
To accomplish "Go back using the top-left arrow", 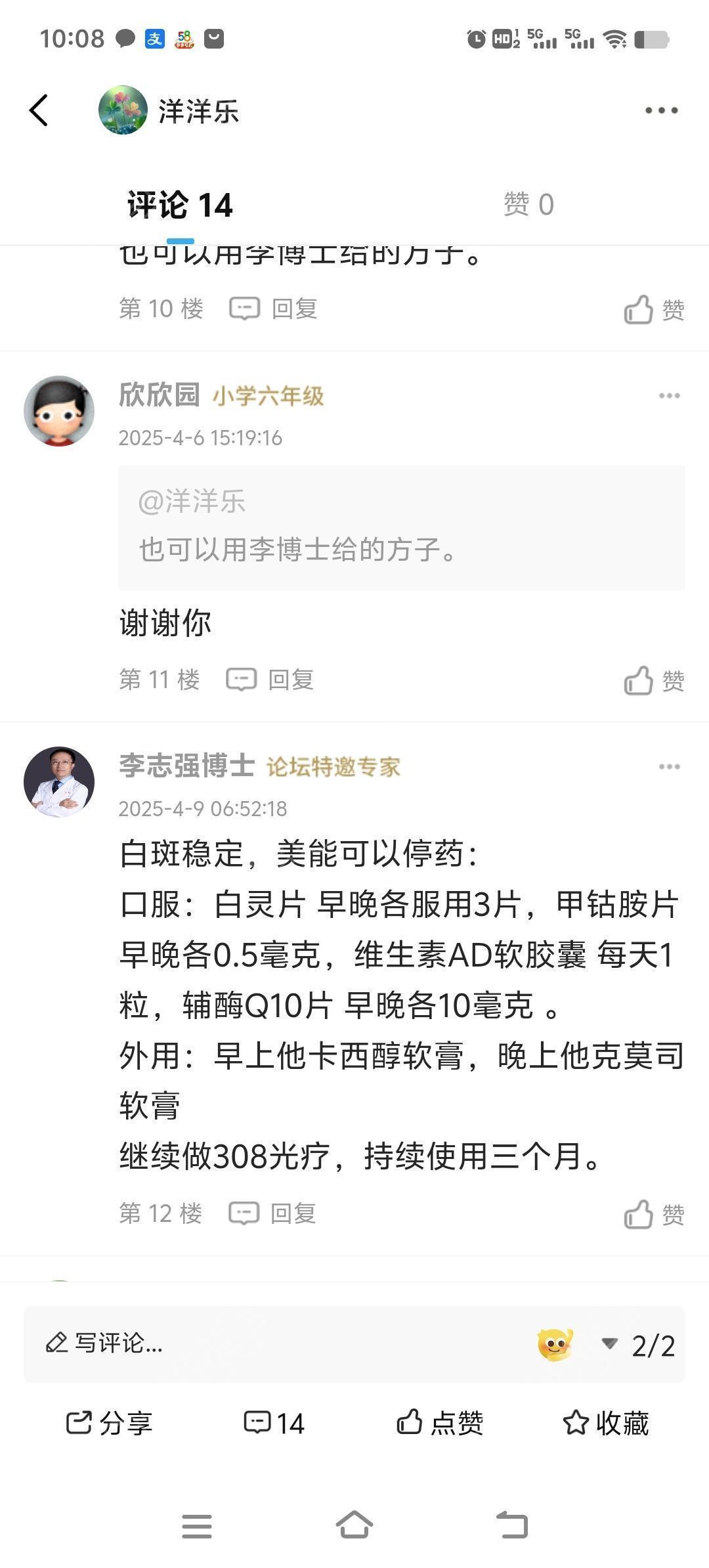I will coord(39,110).
